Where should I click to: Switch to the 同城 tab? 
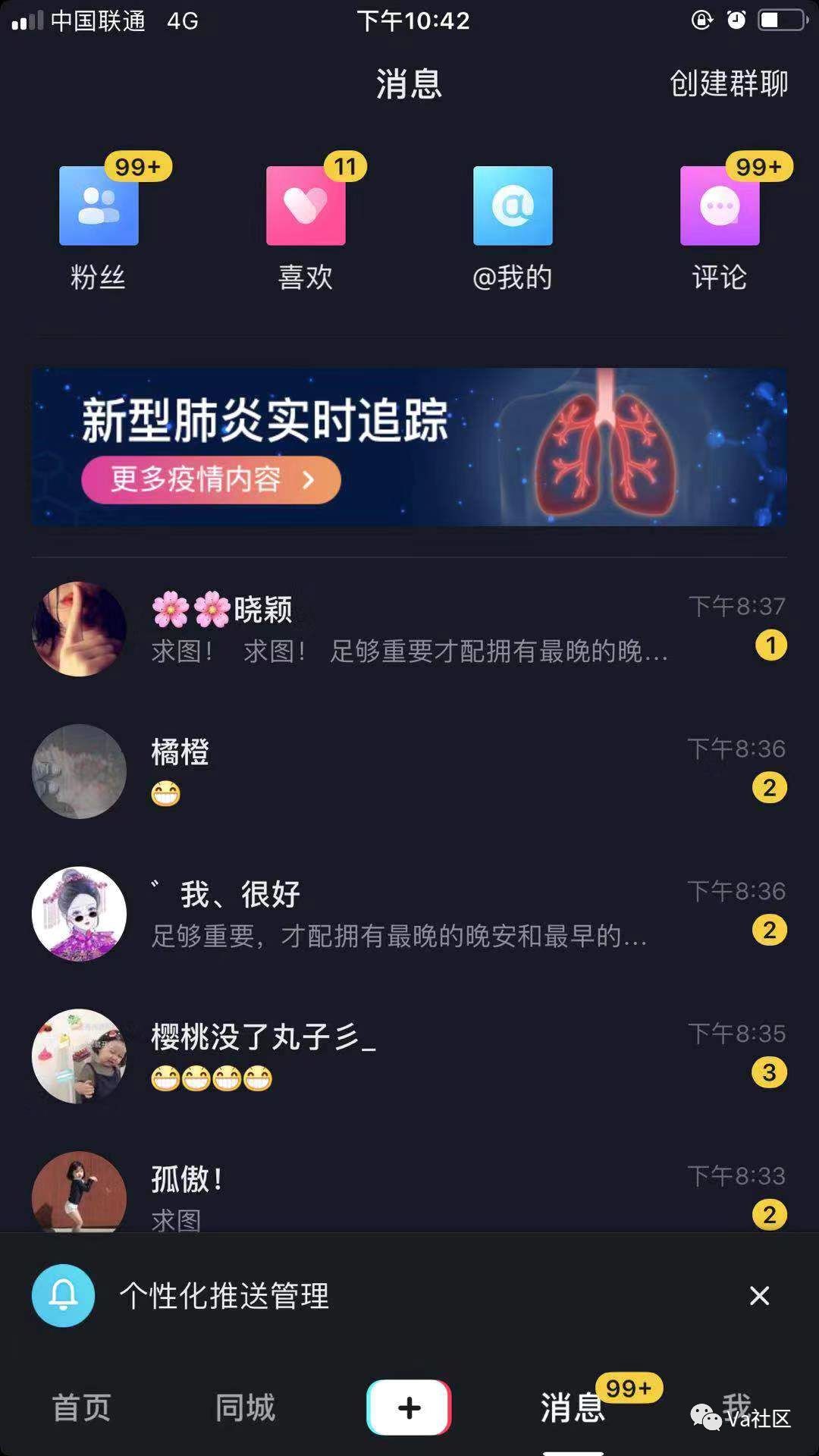245,1407
